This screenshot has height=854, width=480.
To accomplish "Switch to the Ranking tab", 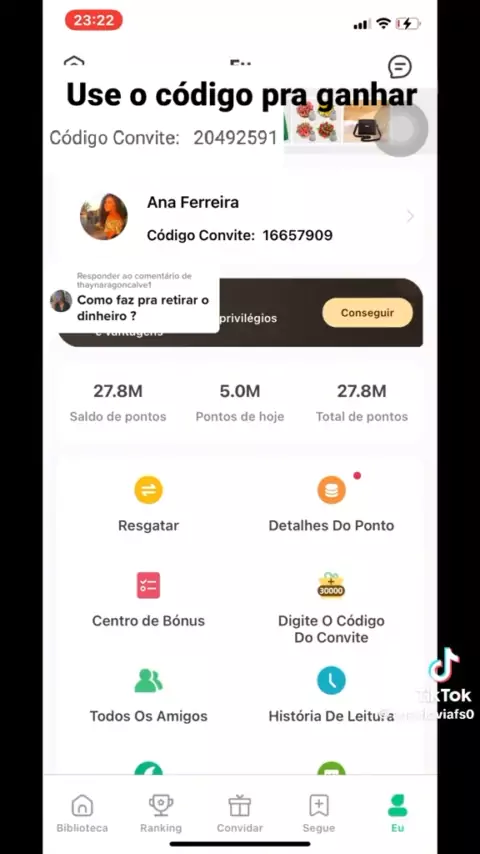I will (161, 814).
